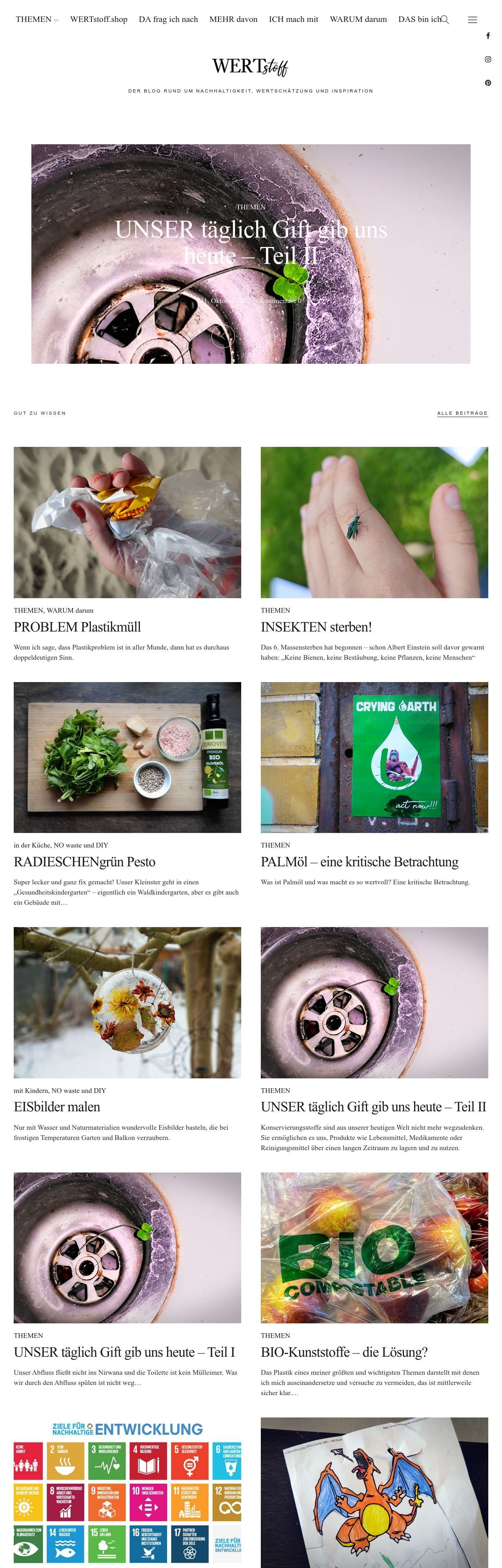This screenshot has height=1568, width=502.
Task: Open the RADIESCHENgrün Pesto recipe
Action: pos(84,861)
